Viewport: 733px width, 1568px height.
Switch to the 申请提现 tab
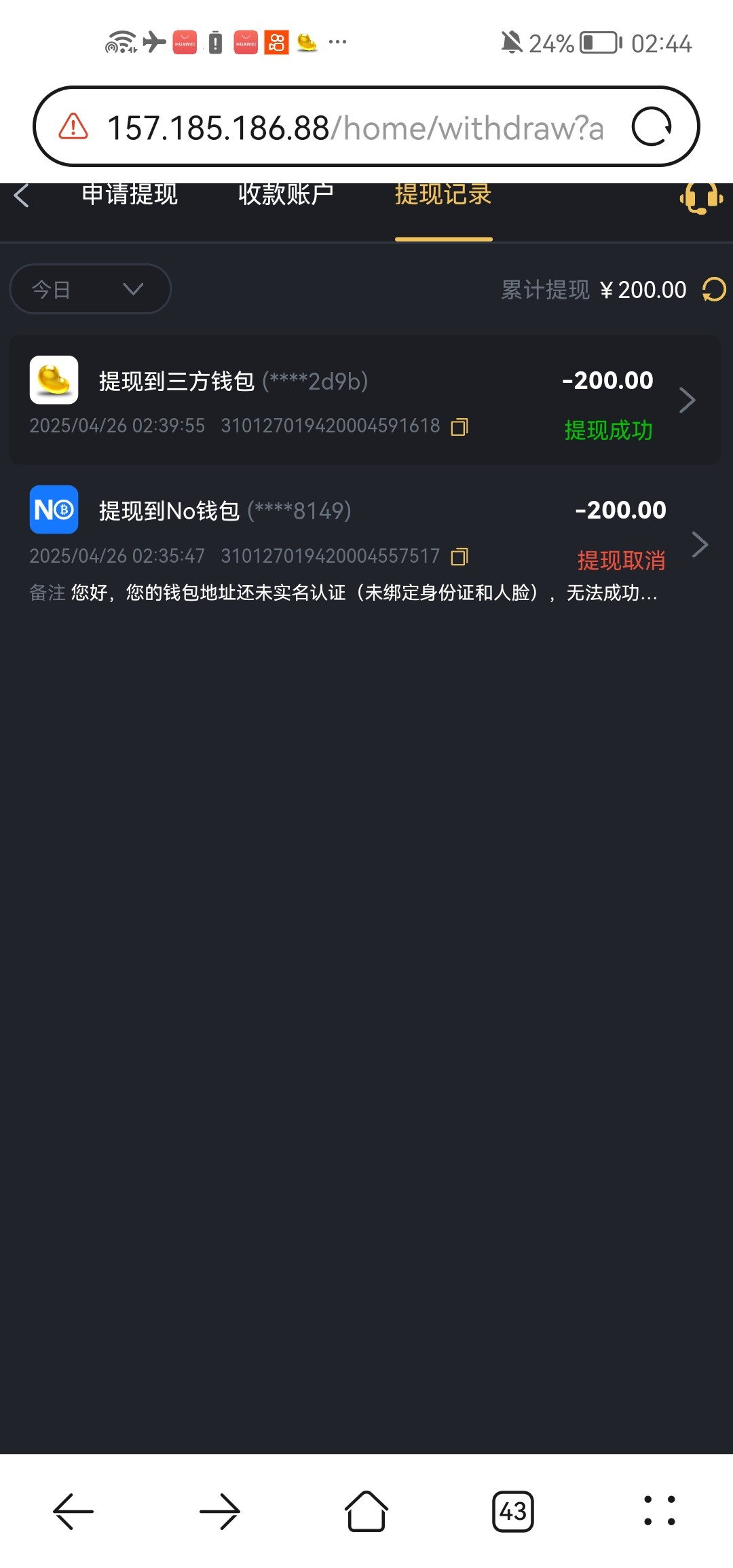point(130,195)
